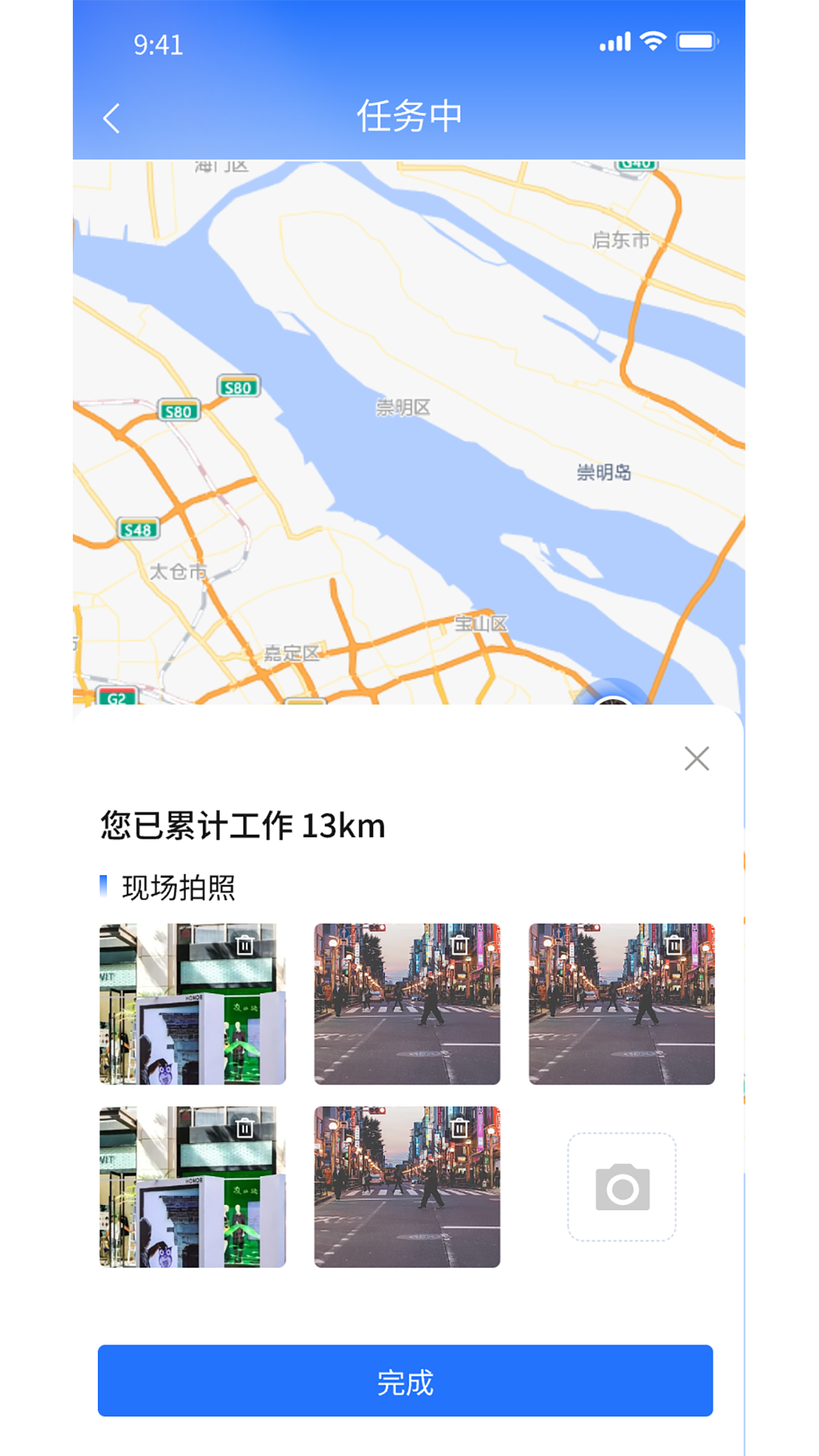This screenshot has height=1456, width=819.
Task: Delete the last street photo in the top row
Action: coord(674,946)
